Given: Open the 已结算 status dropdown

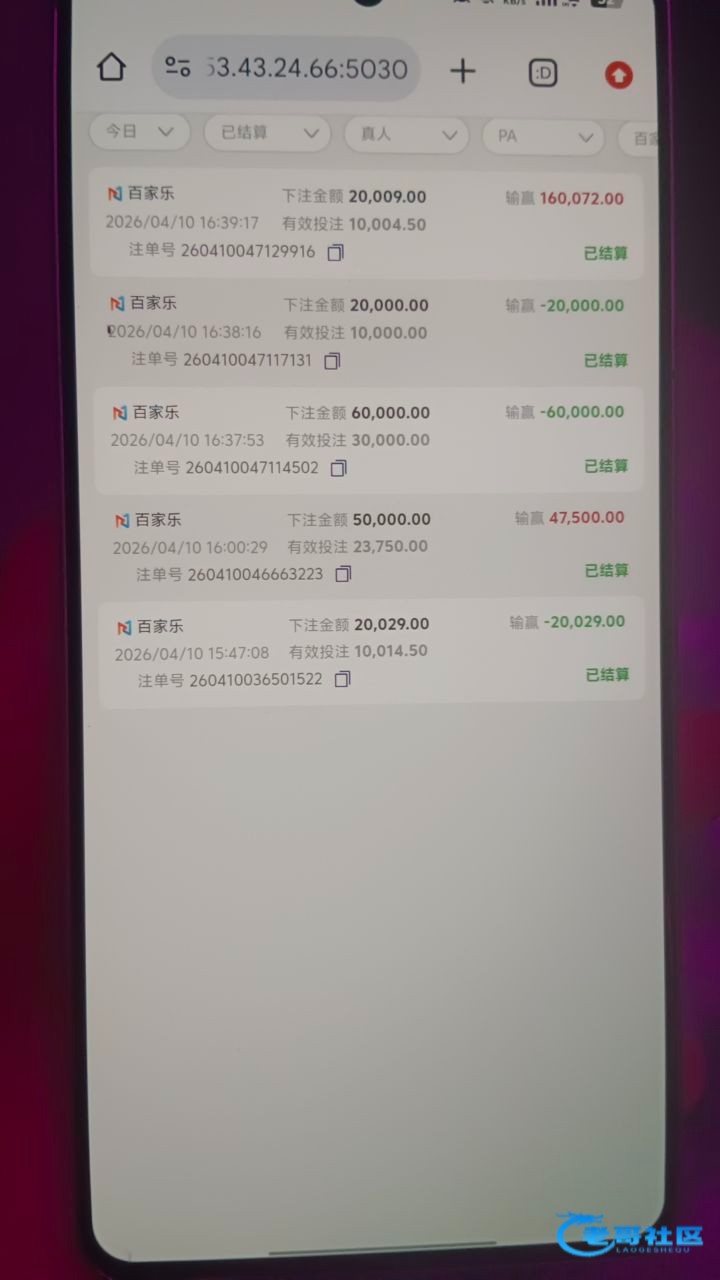Looking at the screenshot, I should click(267, 133).
